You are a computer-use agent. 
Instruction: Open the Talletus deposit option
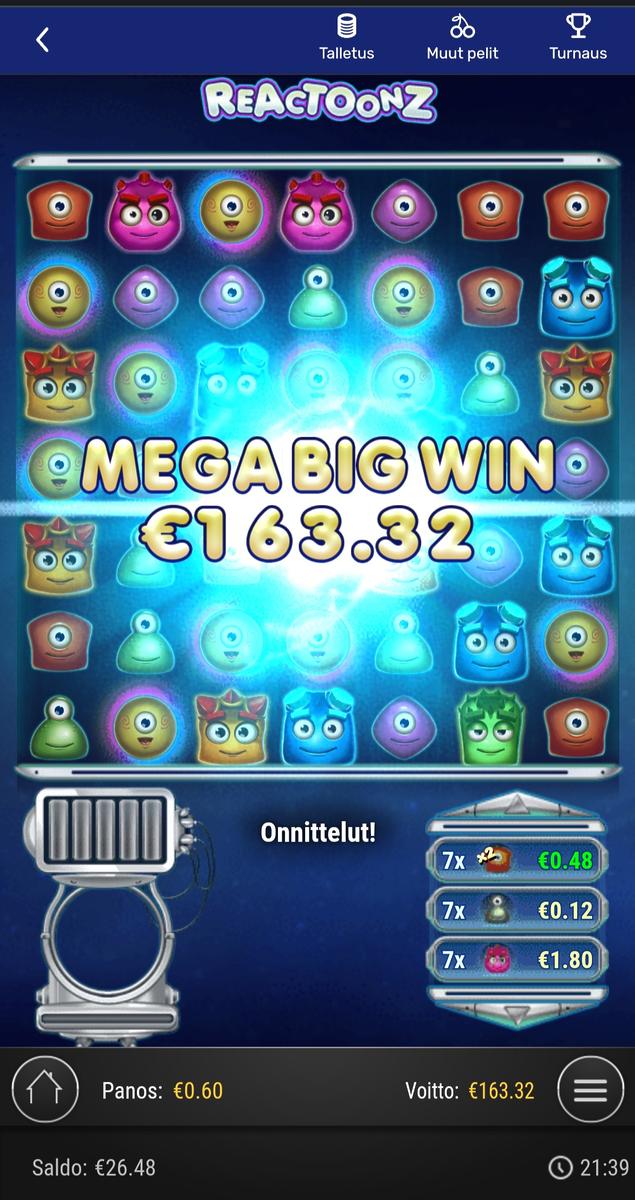346,38
